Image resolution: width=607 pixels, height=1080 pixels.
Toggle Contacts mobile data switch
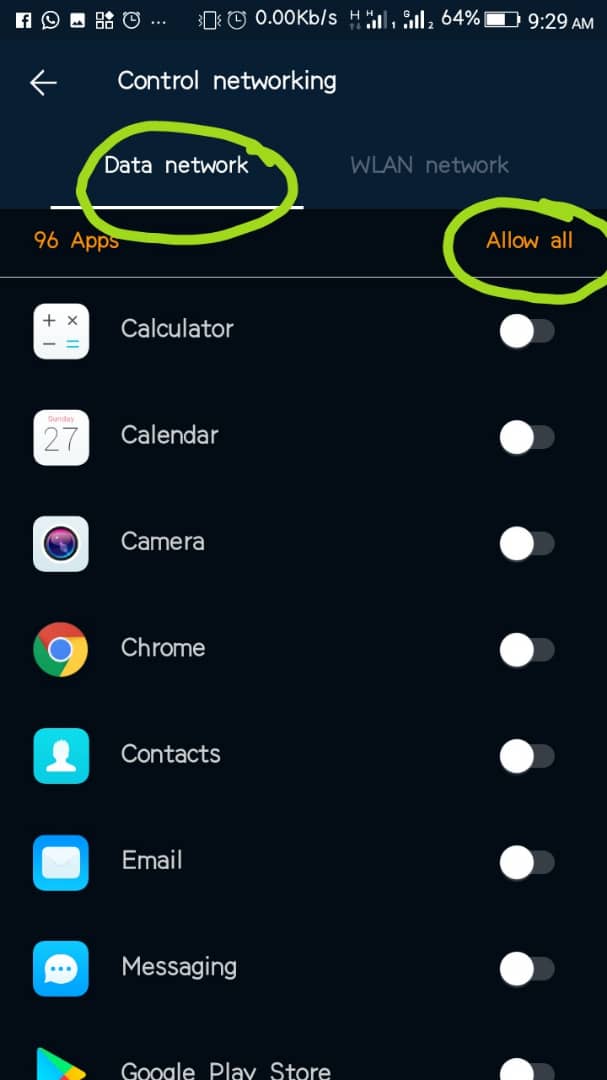click(x=527, y=756)
